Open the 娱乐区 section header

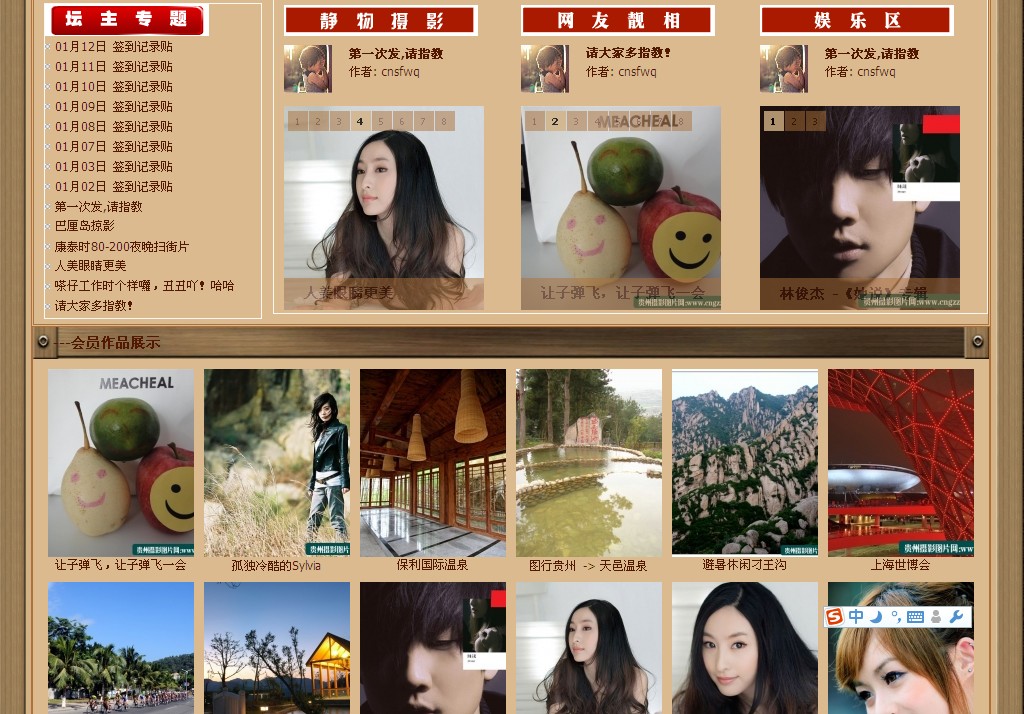[x=856, y=20]
